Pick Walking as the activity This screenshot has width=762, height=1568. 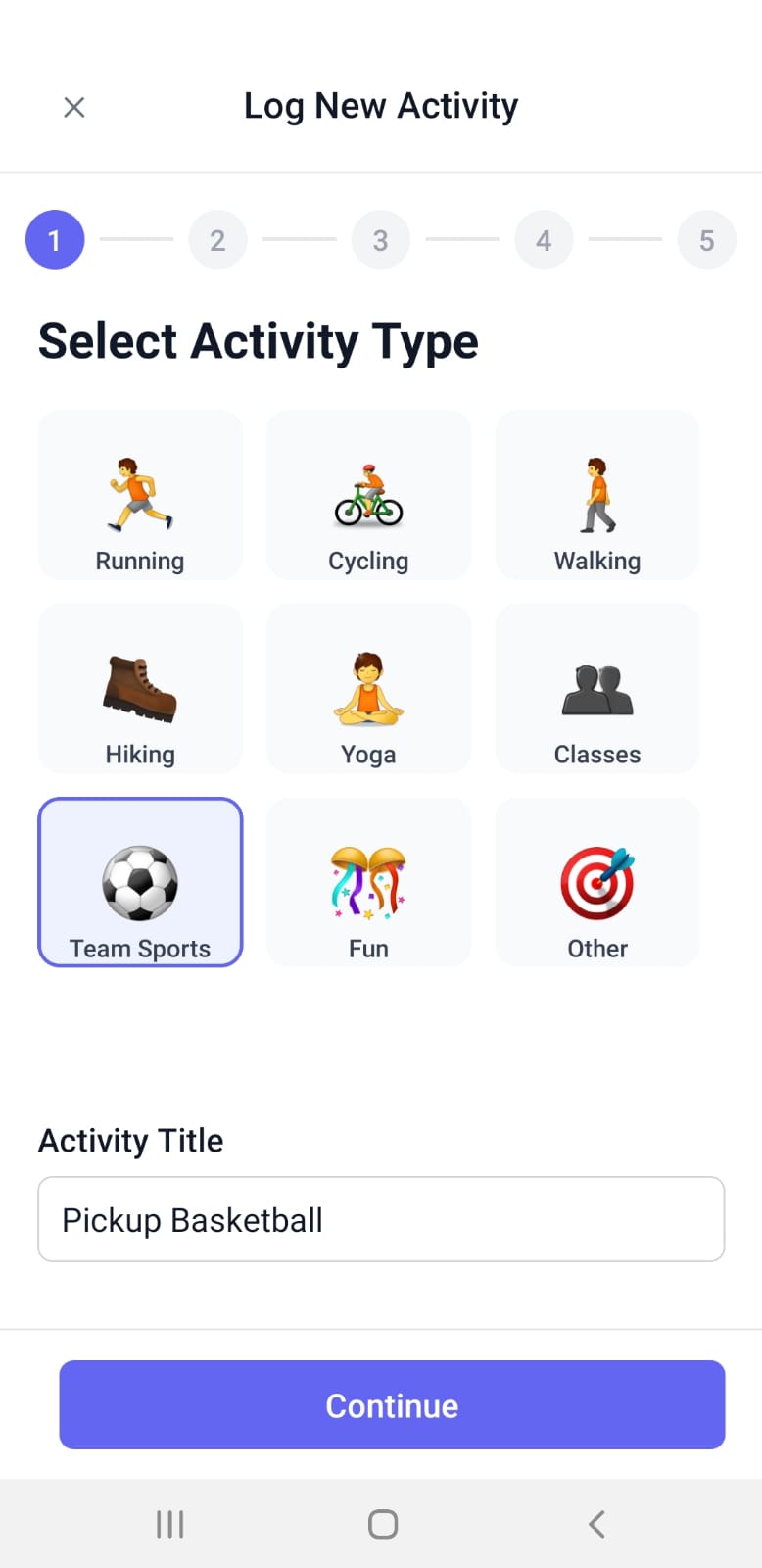(x=596, y=495)
